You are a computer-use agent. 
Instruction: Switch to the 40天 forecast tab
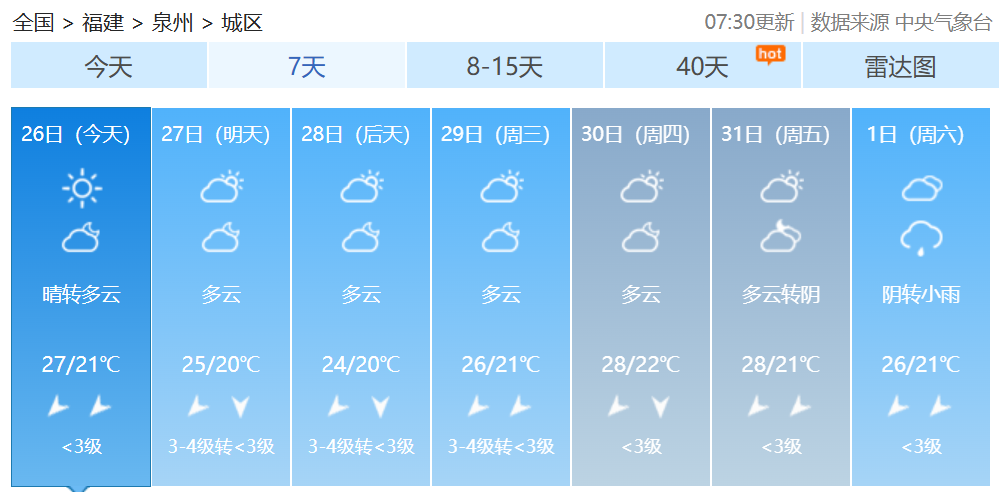pos(702,67)
